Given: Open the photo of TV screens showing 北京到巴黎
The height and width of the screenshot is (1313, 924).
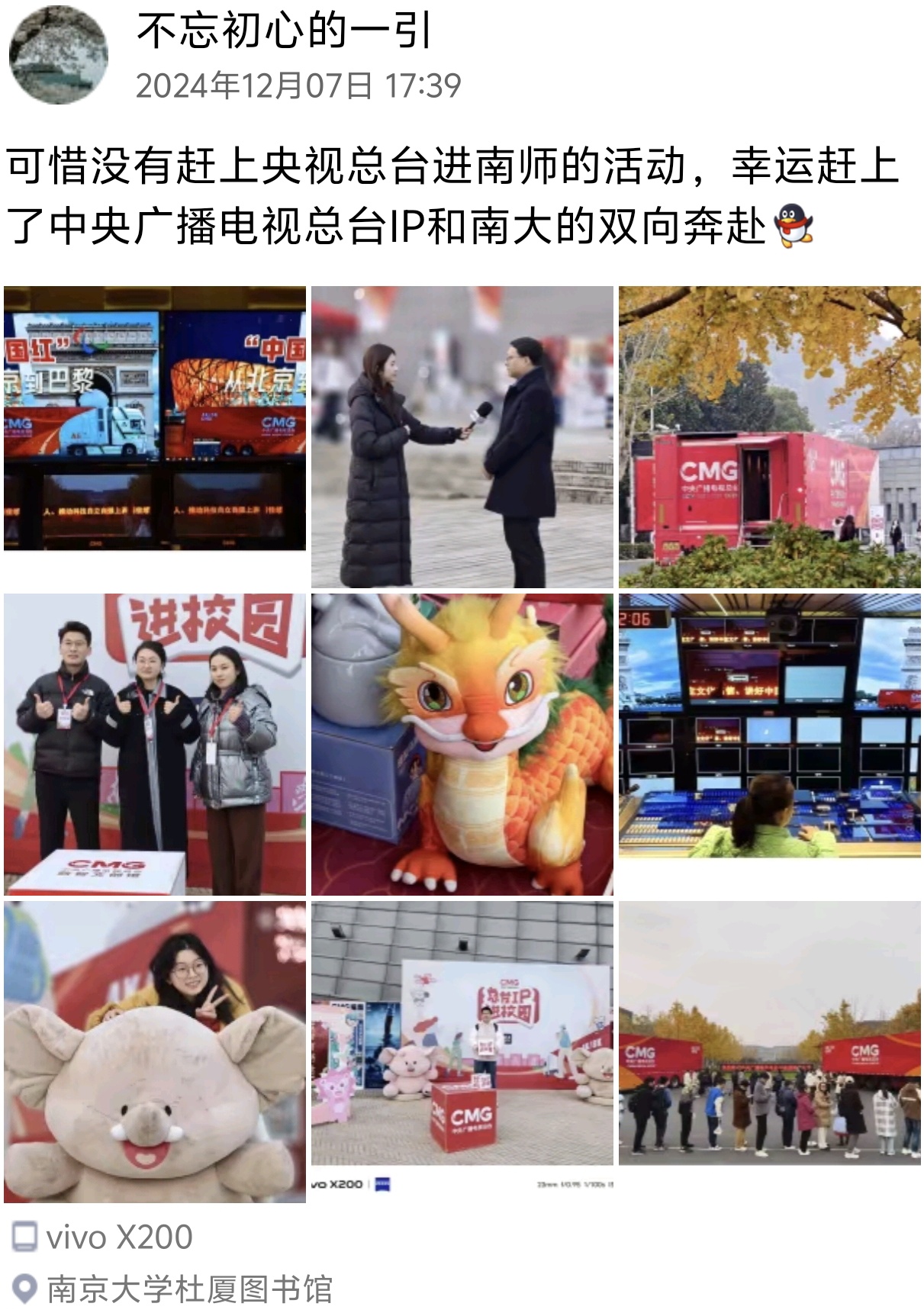Looking at the screenshot, I should (x=155, y=418).
